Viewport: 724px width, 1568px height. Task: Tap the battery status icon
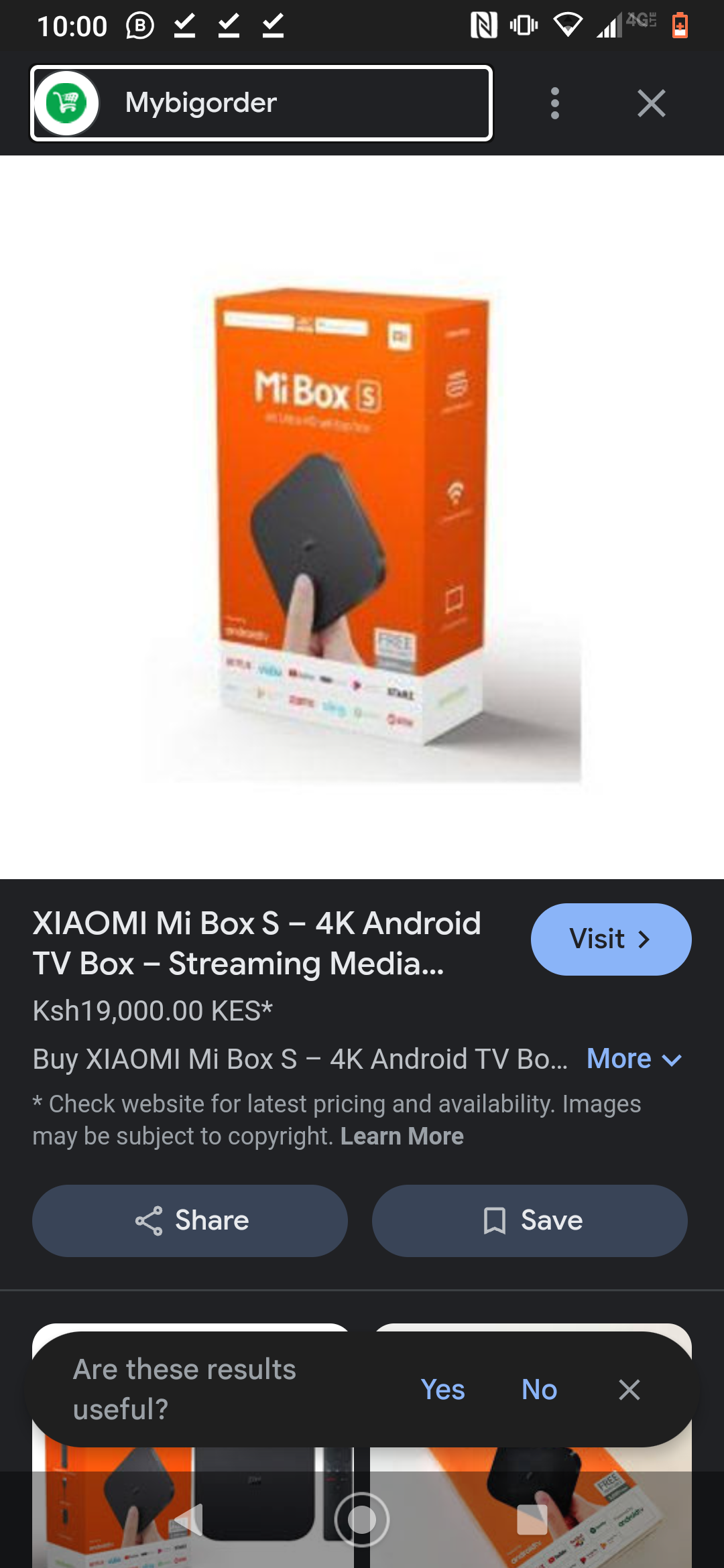click(x=679, y=25)
